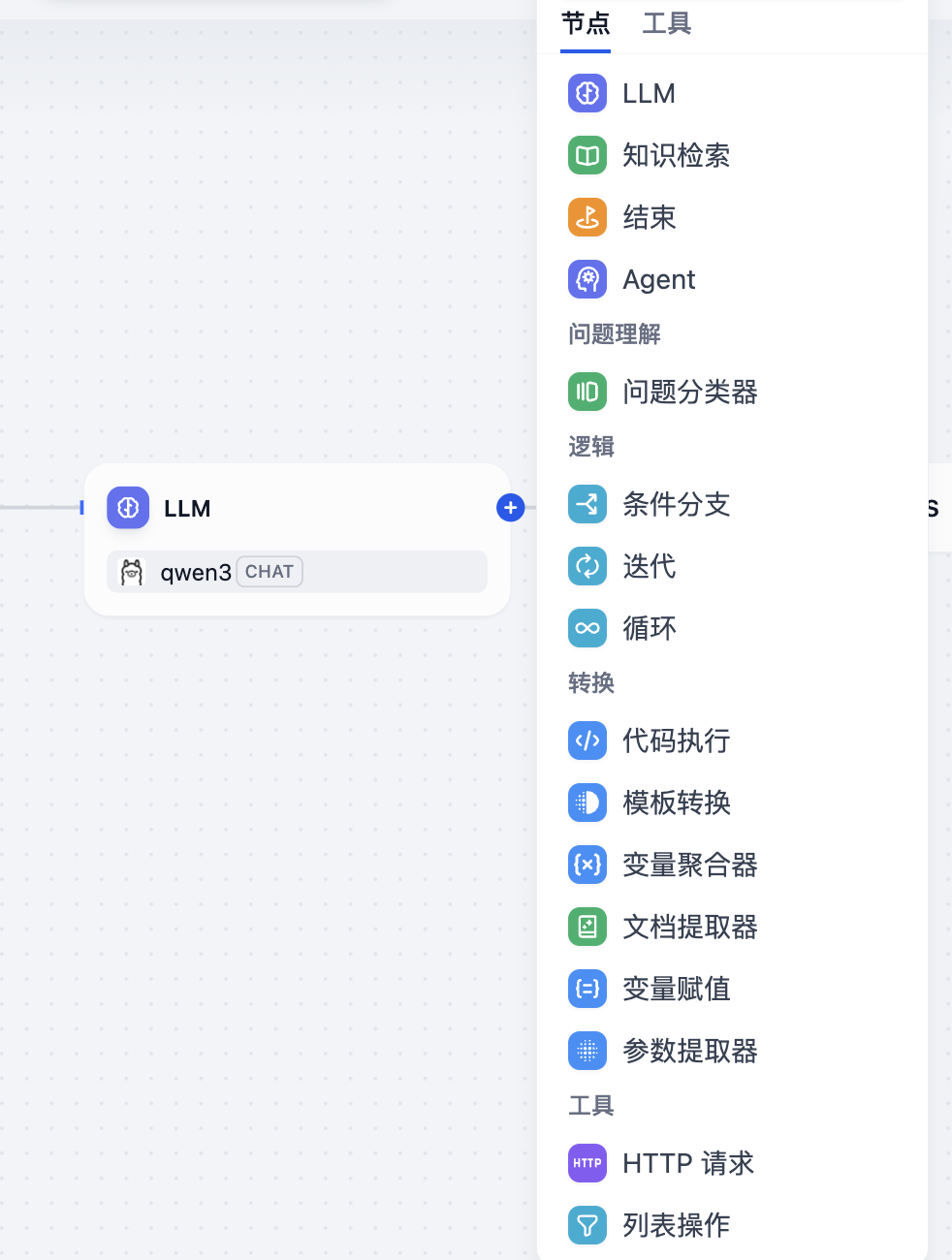Screen dimensions: 952x1260
Task: Switch to the 工具 tab
Action: [x=666, y=23]
